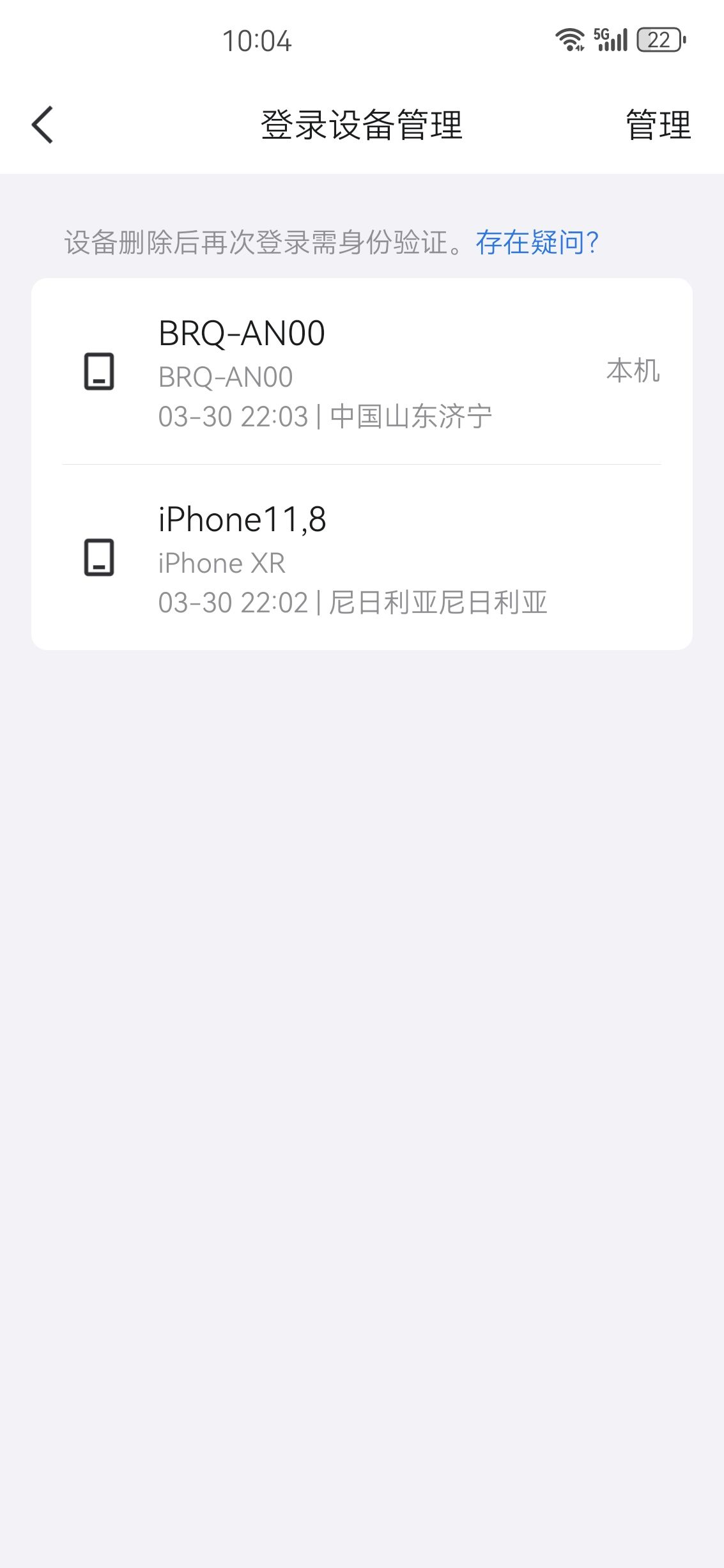Go back from 登录设备管理 page

[43, 125]
